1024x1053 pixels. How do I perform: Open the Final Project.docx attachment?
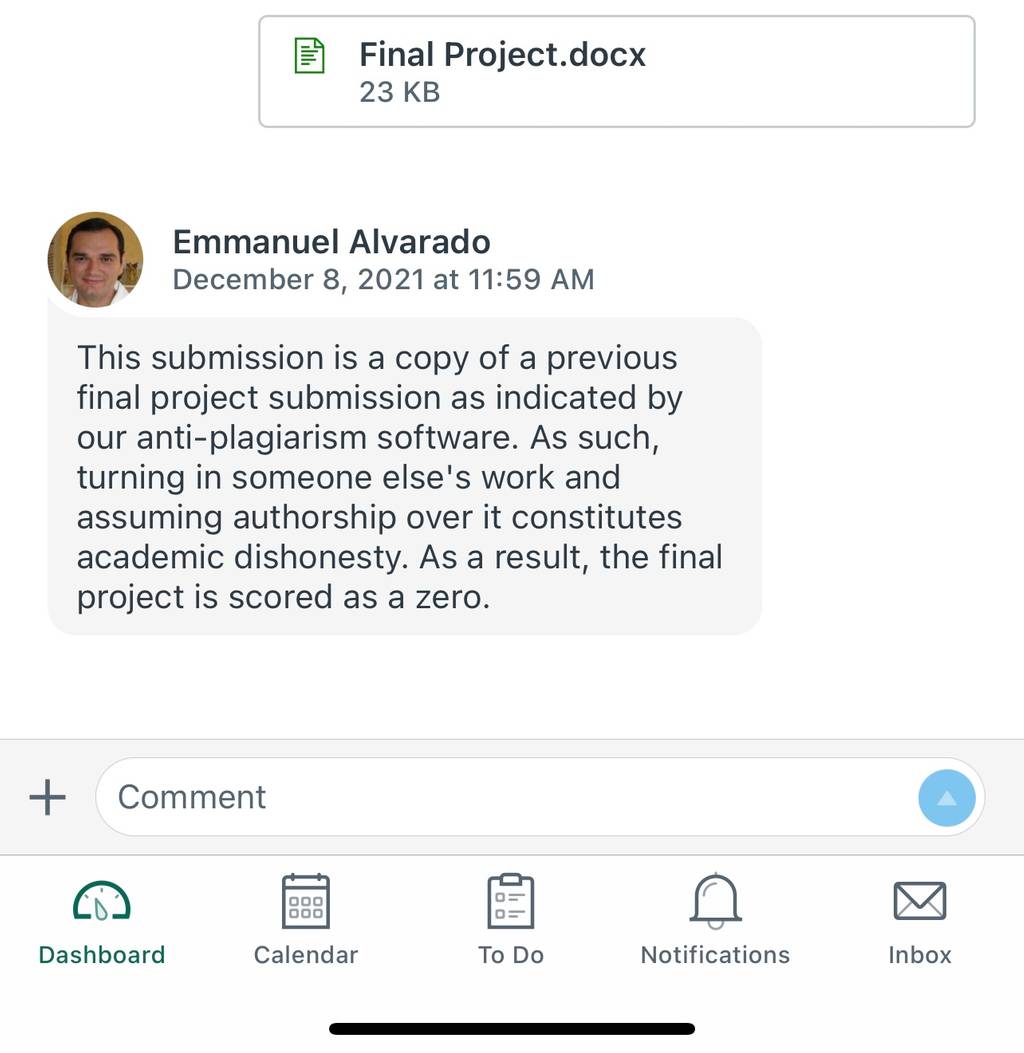pos(616,71)
